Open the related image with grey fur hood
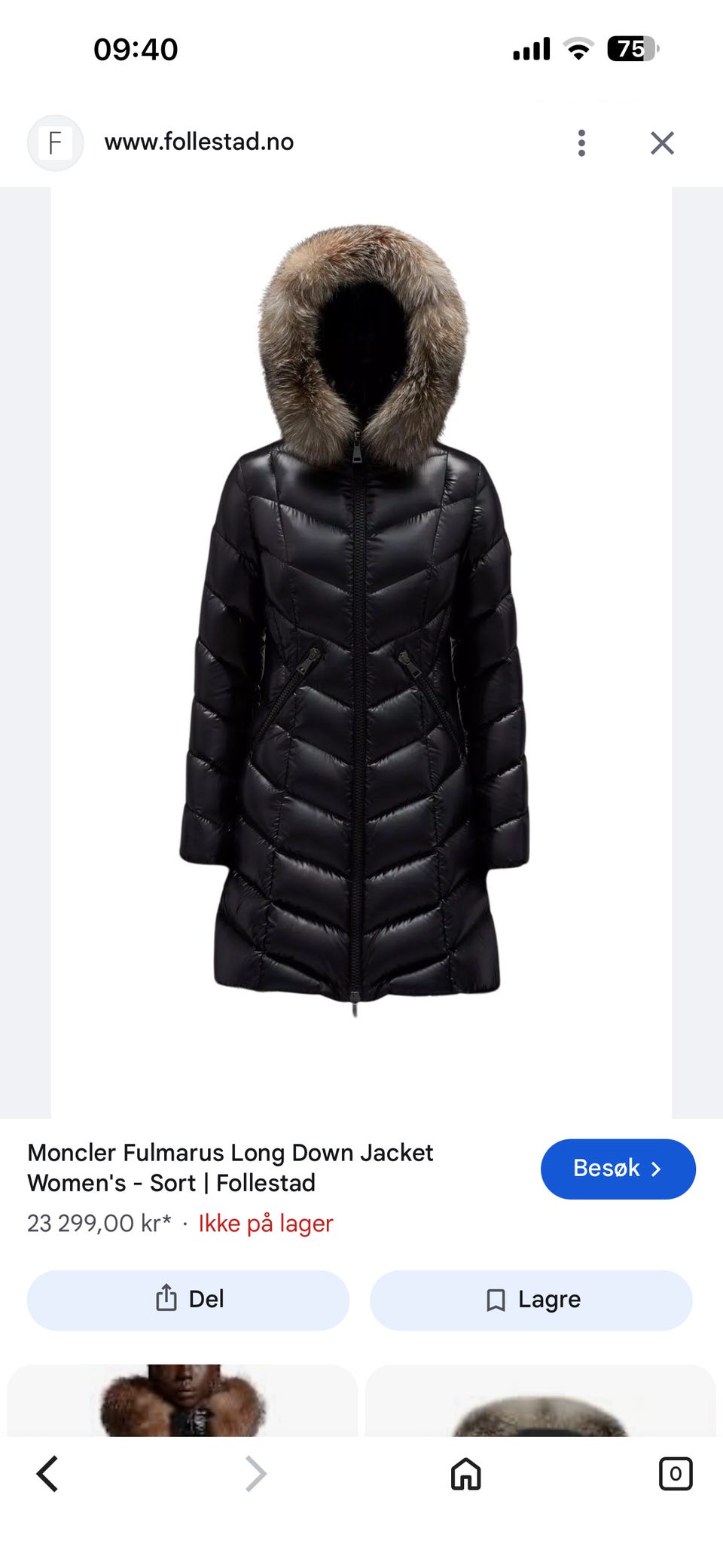Image resolution: width=723 pixels, height=1568 pixels. (x=540, y=1399)
